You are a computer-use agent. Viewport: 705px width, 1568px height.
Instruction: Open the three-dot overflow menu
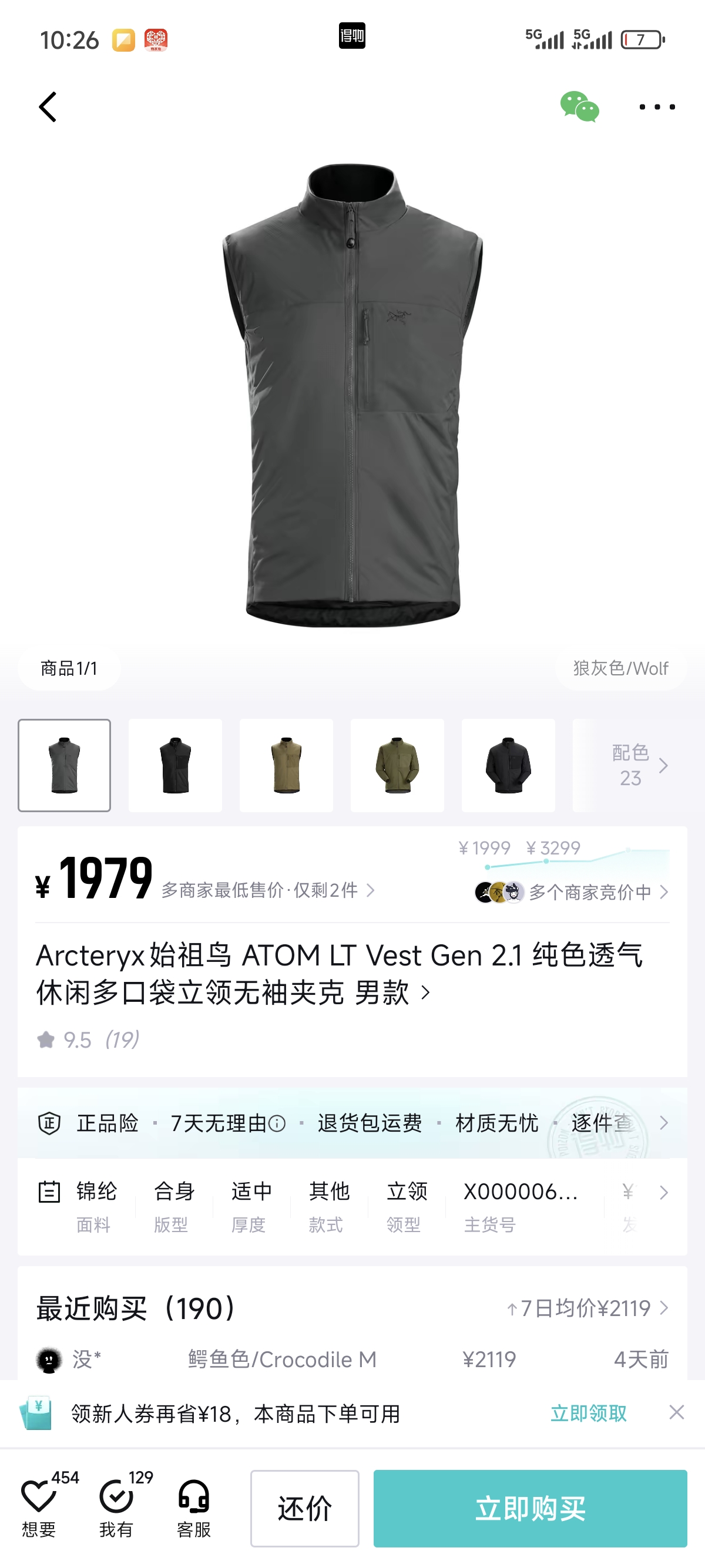pyautogui.click(x=657, y=107)
